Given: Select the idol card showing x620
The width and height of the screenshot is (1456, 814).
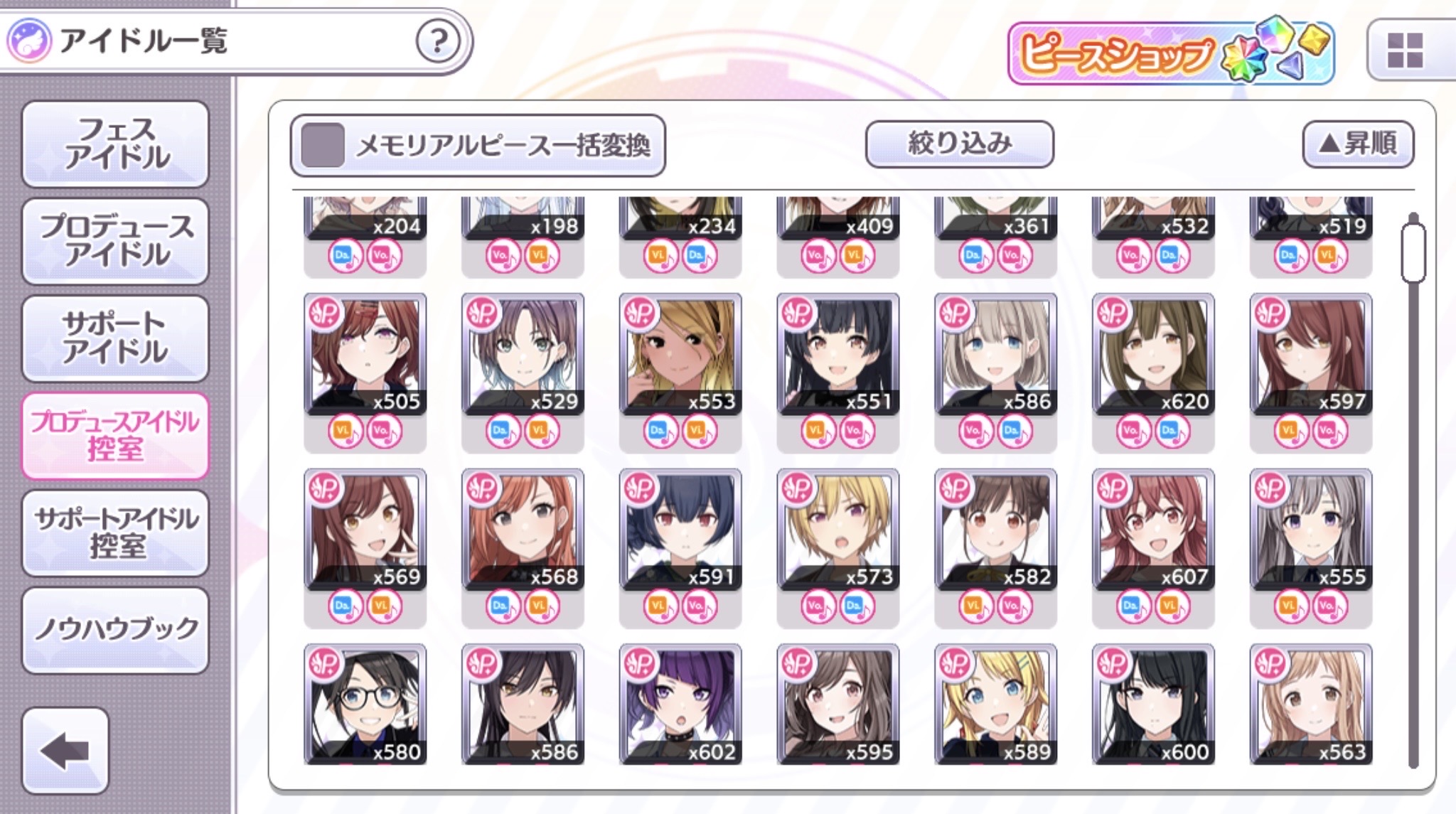Looking at the screenshot, I should [1153, 354].
